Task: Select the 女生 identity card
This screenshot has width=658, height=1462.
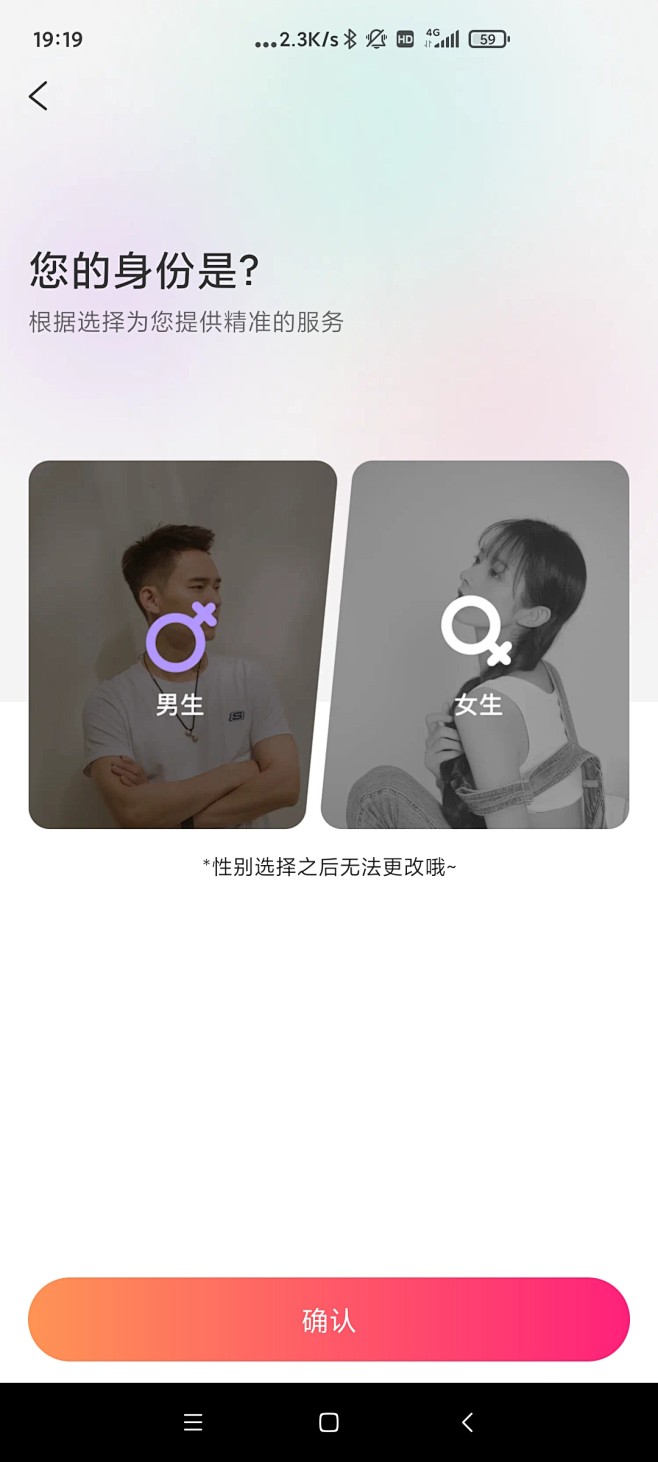Action: 480,645
